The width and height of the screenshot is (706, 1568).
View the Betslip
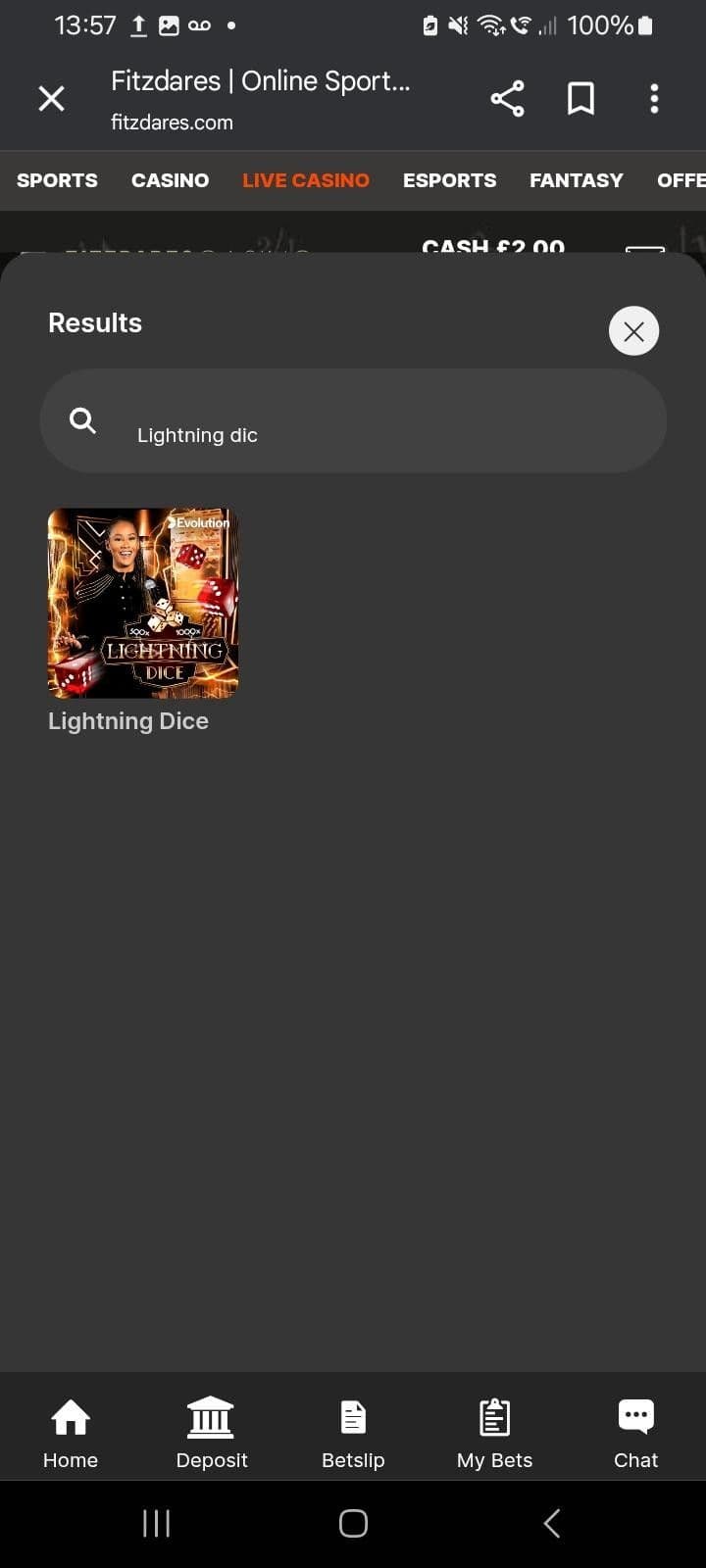pos(353,1432)
